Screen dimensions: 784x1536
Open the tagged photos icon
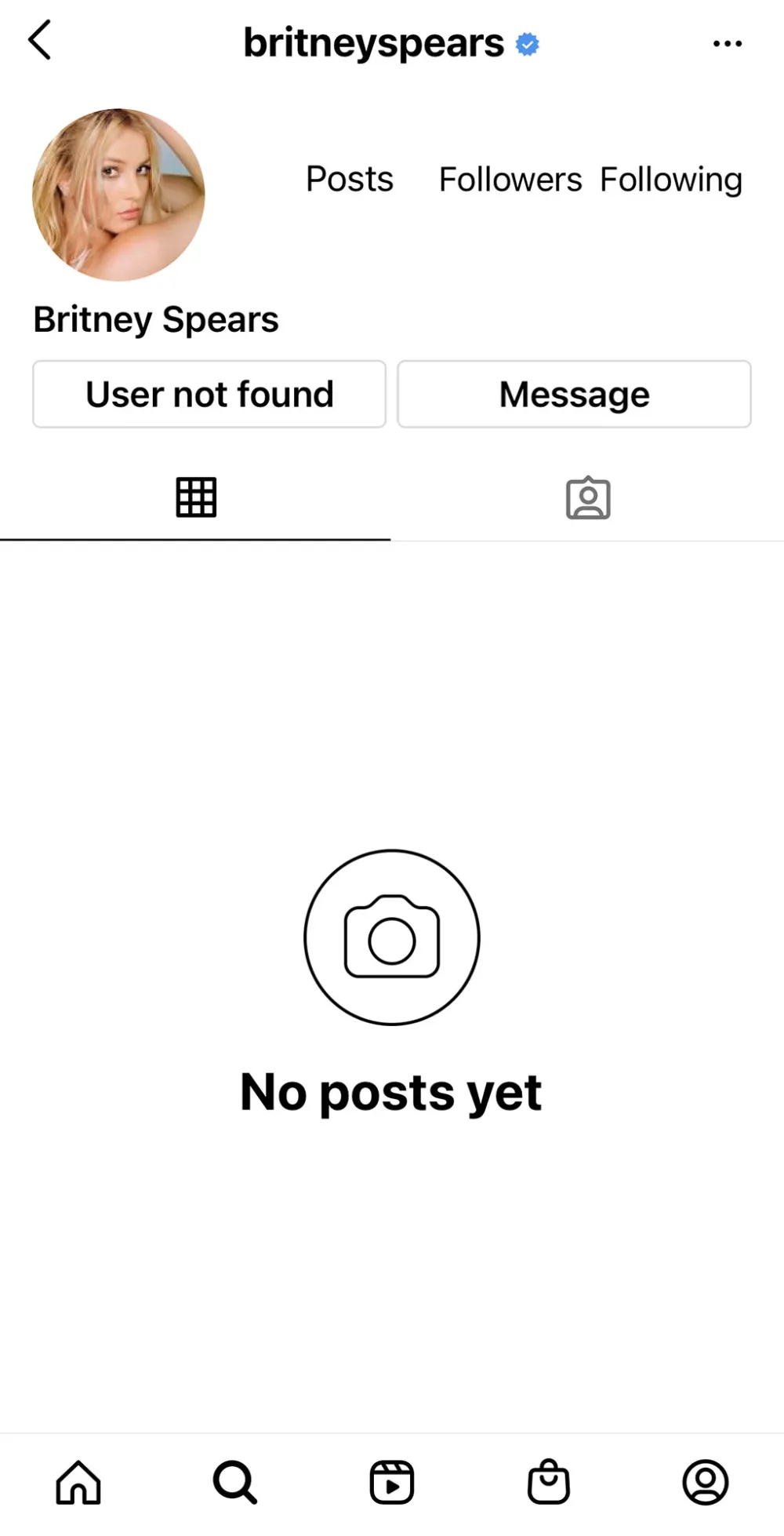coord(588,497)
